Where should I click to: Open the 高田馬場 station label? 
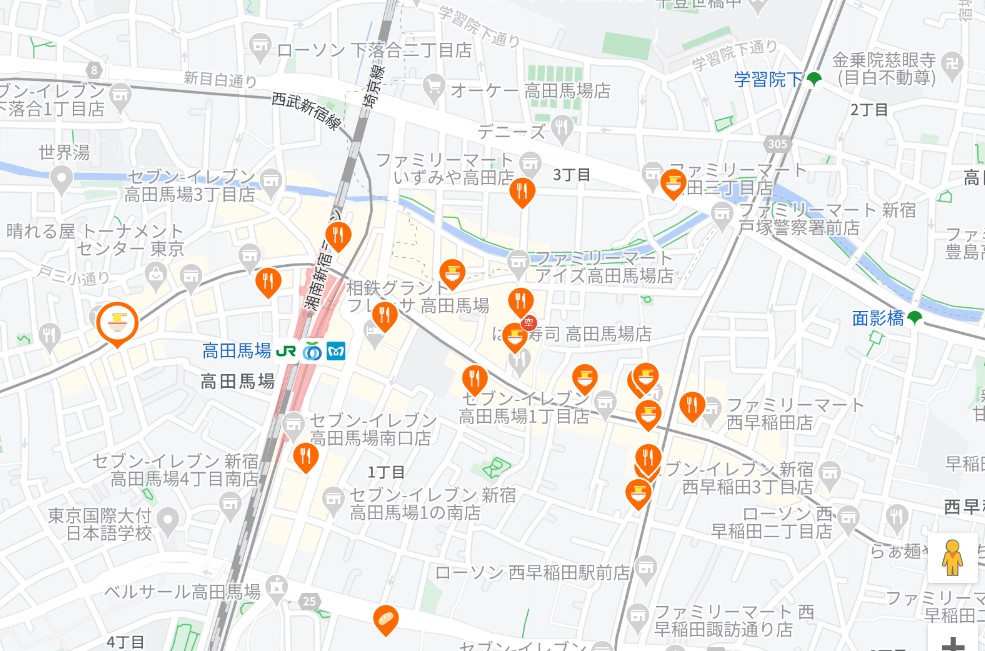click(237, 351)
